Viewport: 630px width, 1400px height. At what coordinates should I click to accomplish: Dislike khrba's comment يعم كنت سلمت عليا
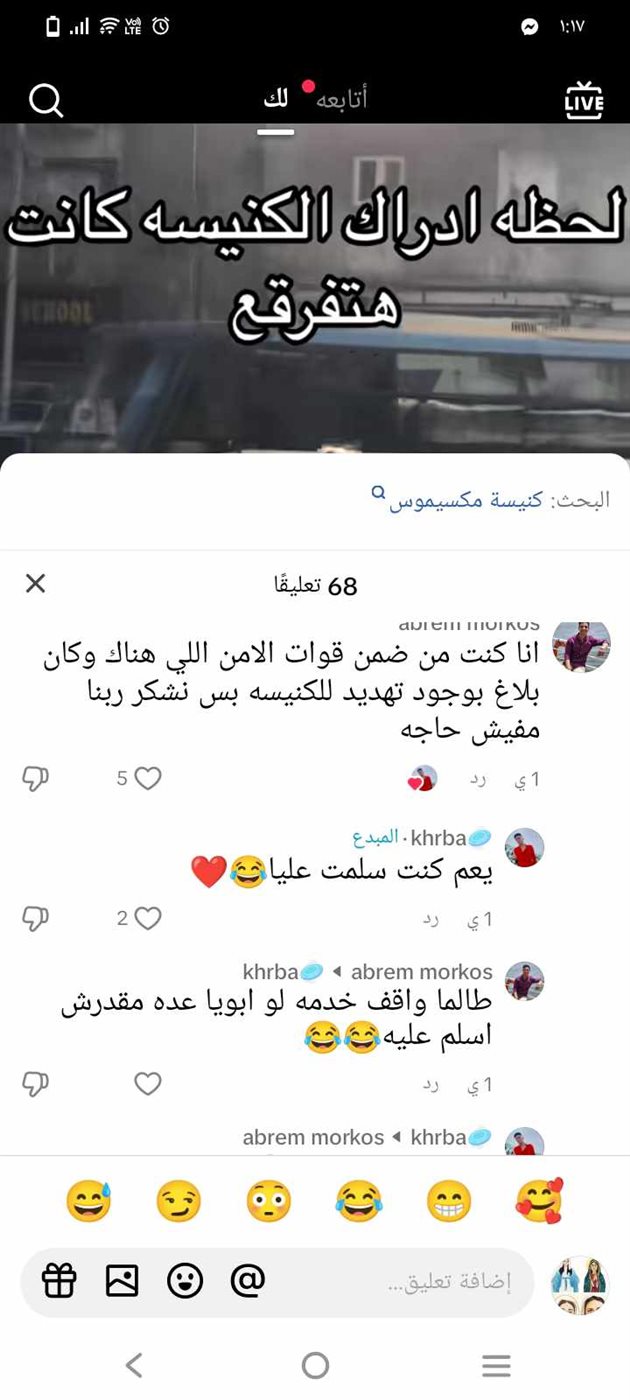click(35, 919)
